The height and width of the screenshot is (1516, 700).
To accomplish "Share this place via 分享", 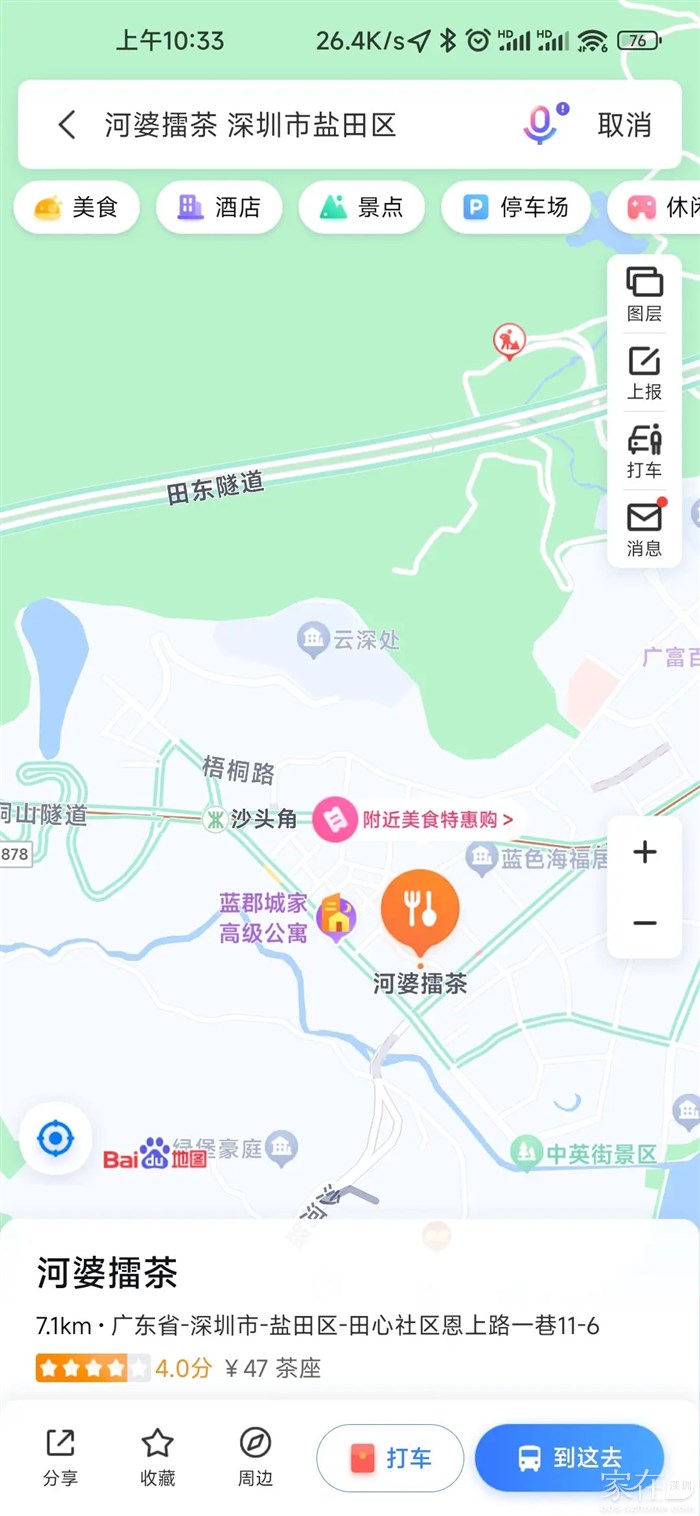I will coord(60,1457).
